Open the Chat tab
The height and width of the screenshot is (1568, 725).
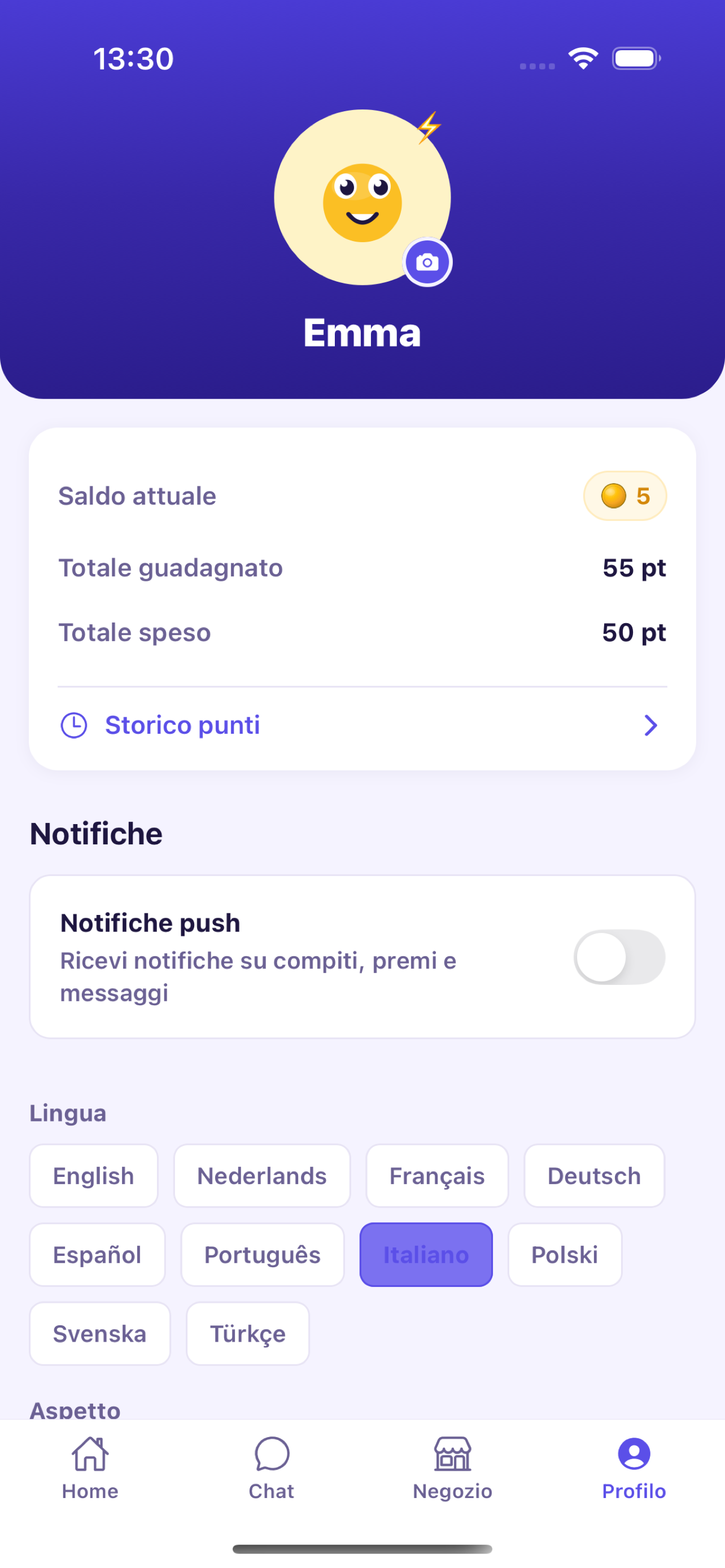(272, 1468)
